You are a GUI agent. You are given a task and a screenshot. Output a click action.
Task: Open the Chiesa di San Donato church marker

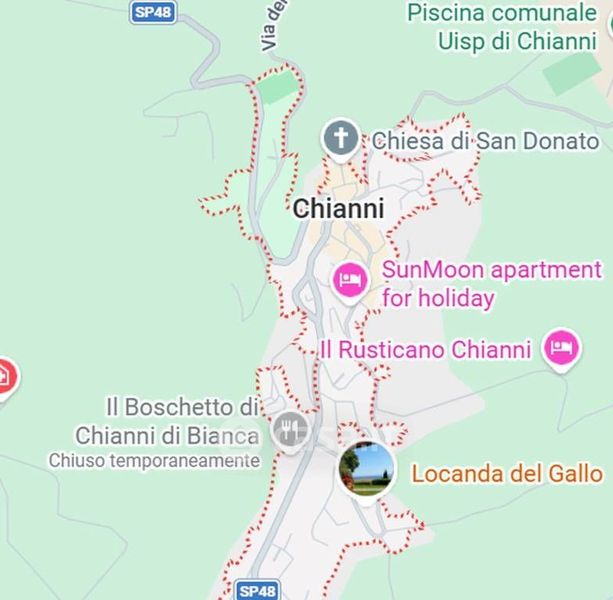(341, 140)
